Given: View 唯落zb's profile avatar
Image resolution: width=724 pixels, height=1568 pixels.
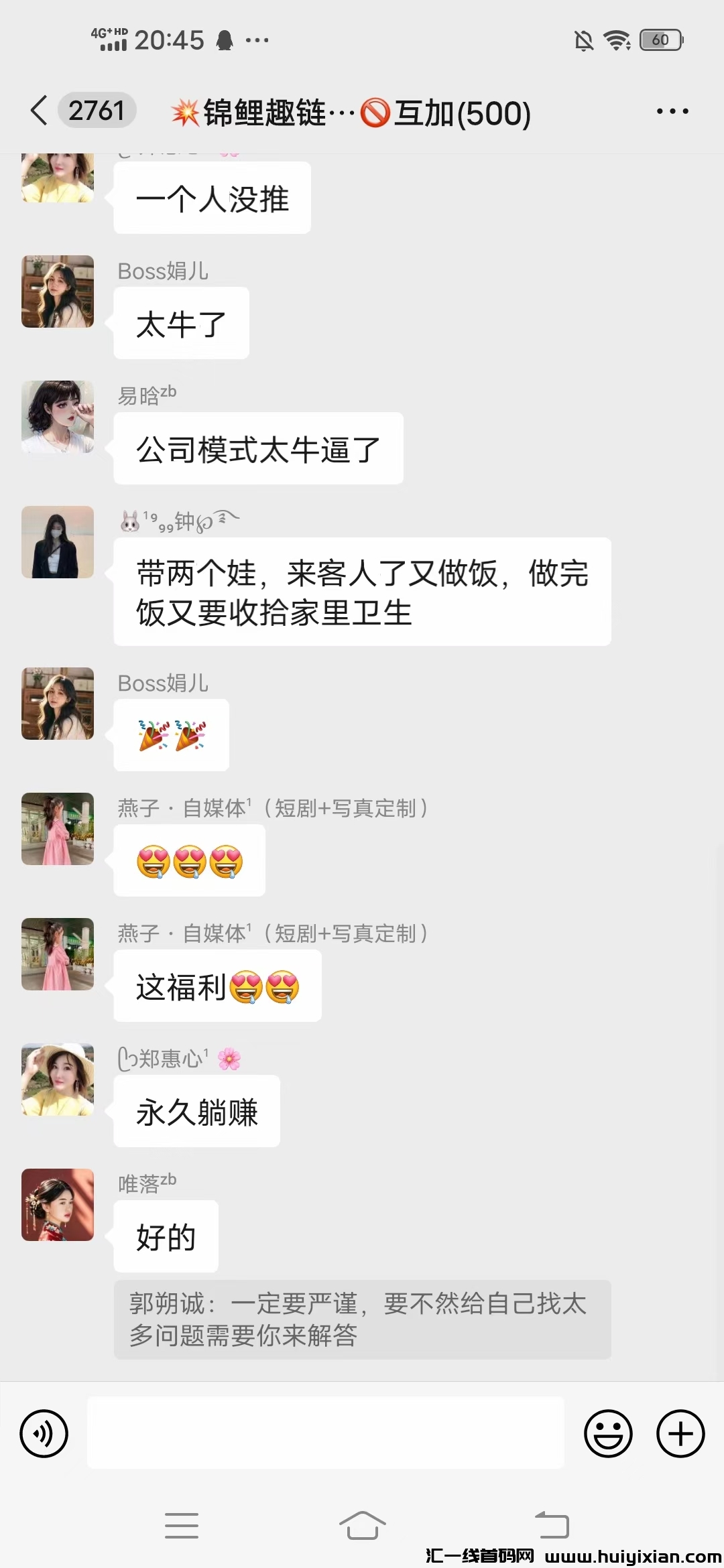Looking at the screenshot, I should pos(58,1205).
